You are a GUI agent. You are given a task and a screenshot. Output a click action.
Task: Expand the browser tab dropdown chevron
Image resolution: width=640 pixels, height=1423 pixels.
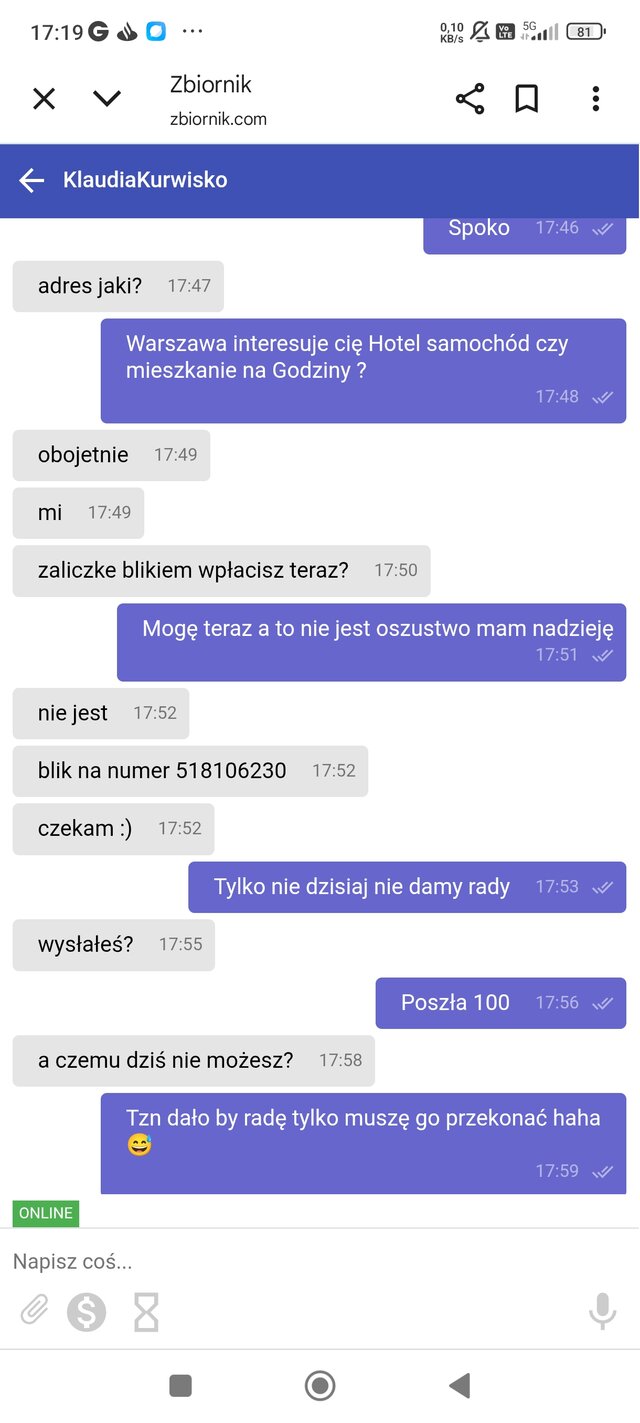[x=107, y=98]
